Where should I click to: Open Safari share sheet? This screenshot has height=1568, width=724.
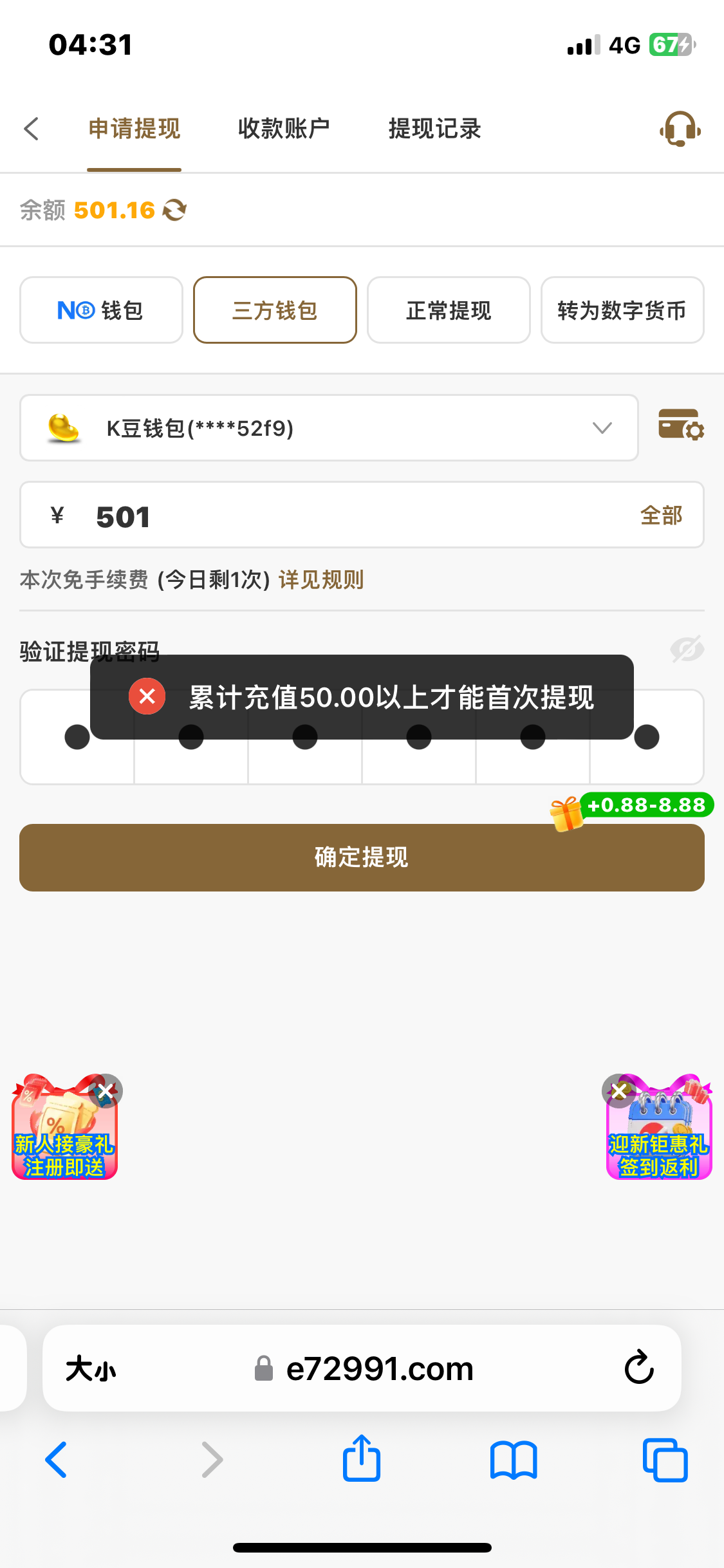click(x=362, y=1459)
